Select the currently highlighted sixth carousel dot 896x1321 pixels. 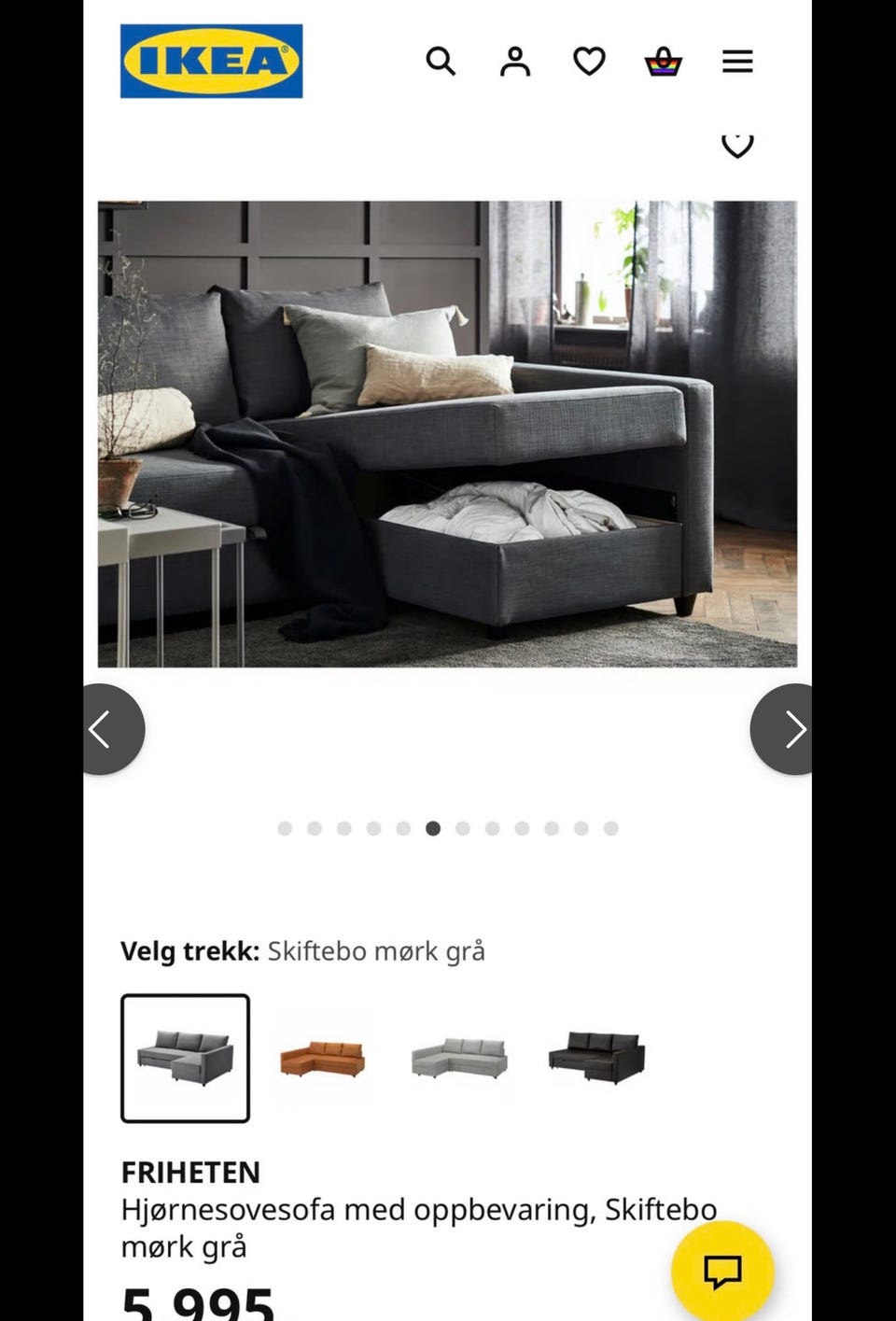click(x=432, y=827)
